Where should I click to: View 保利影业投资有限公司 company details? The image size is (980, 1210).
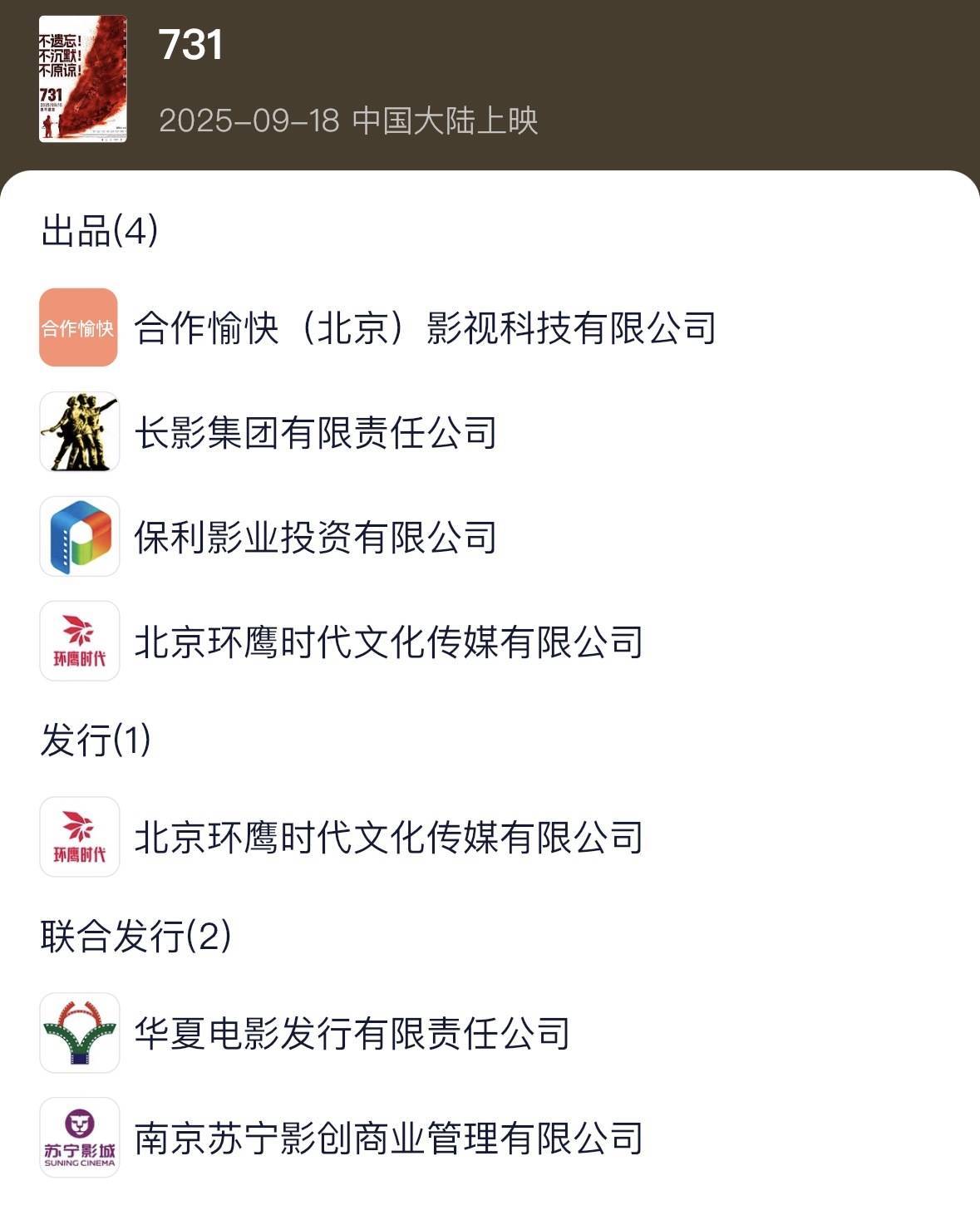(x=315, y=537)
